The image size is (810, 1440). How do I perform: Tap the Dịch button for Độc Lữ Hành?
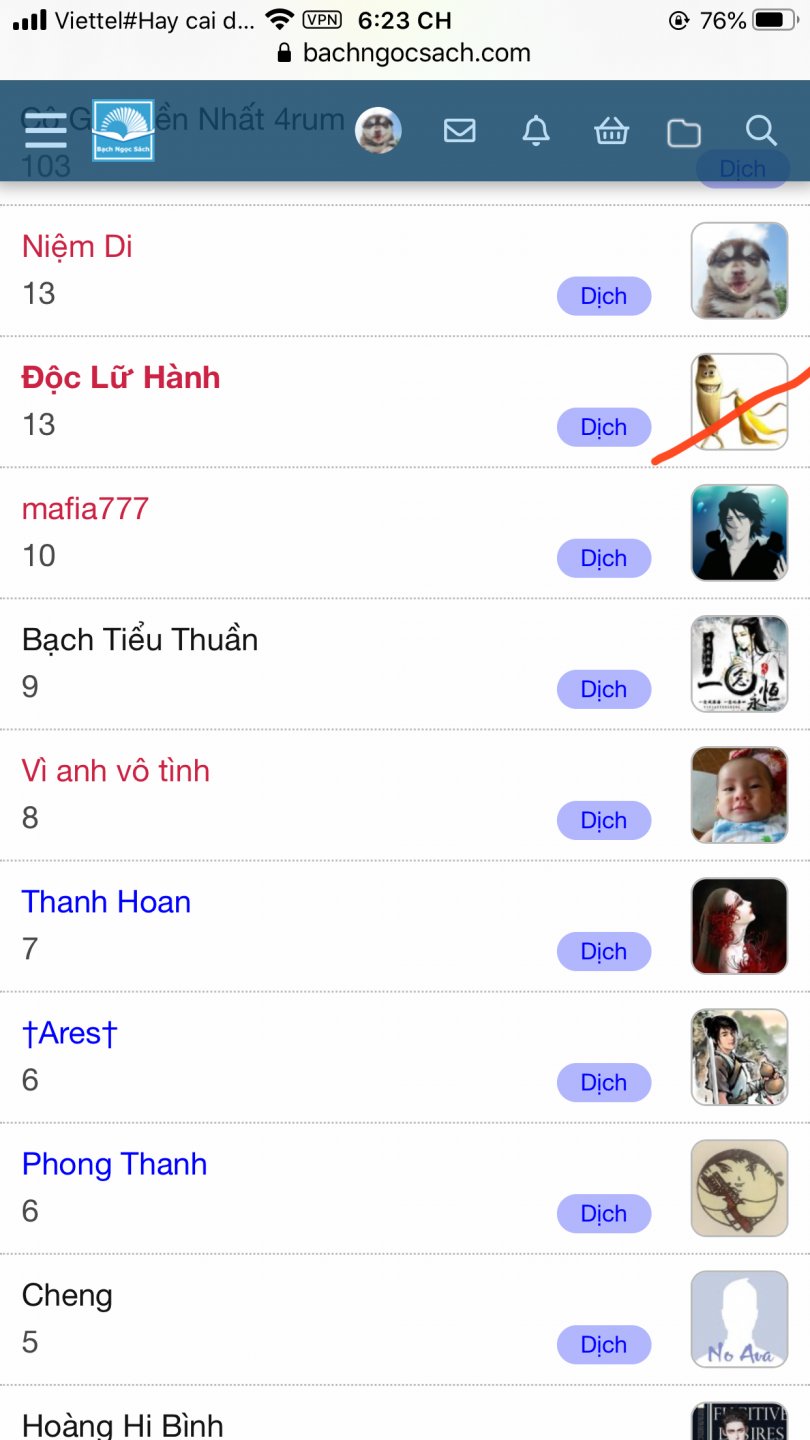click(603, 427)
